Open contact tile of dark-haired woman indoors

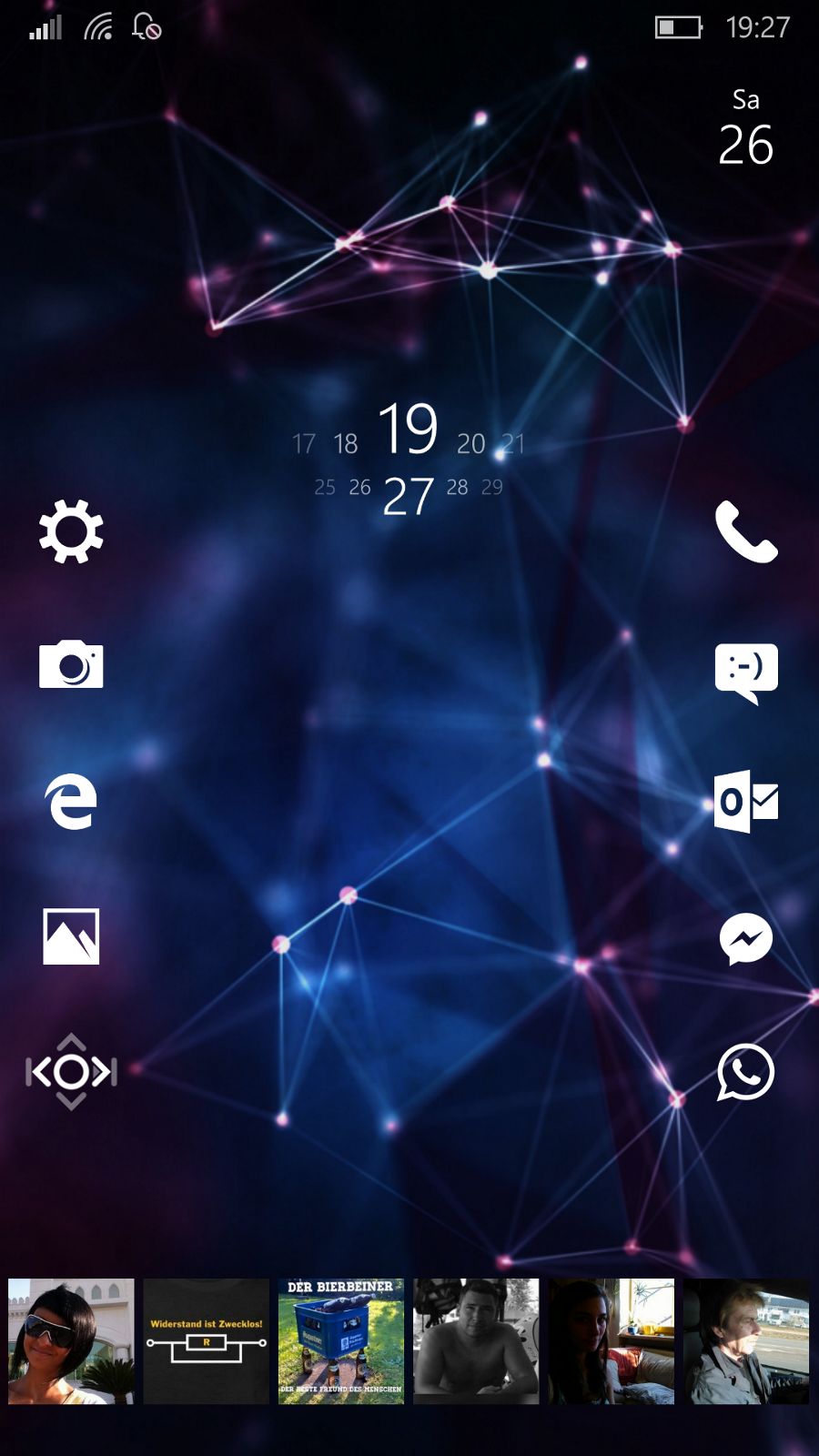tap(612, 1341)
